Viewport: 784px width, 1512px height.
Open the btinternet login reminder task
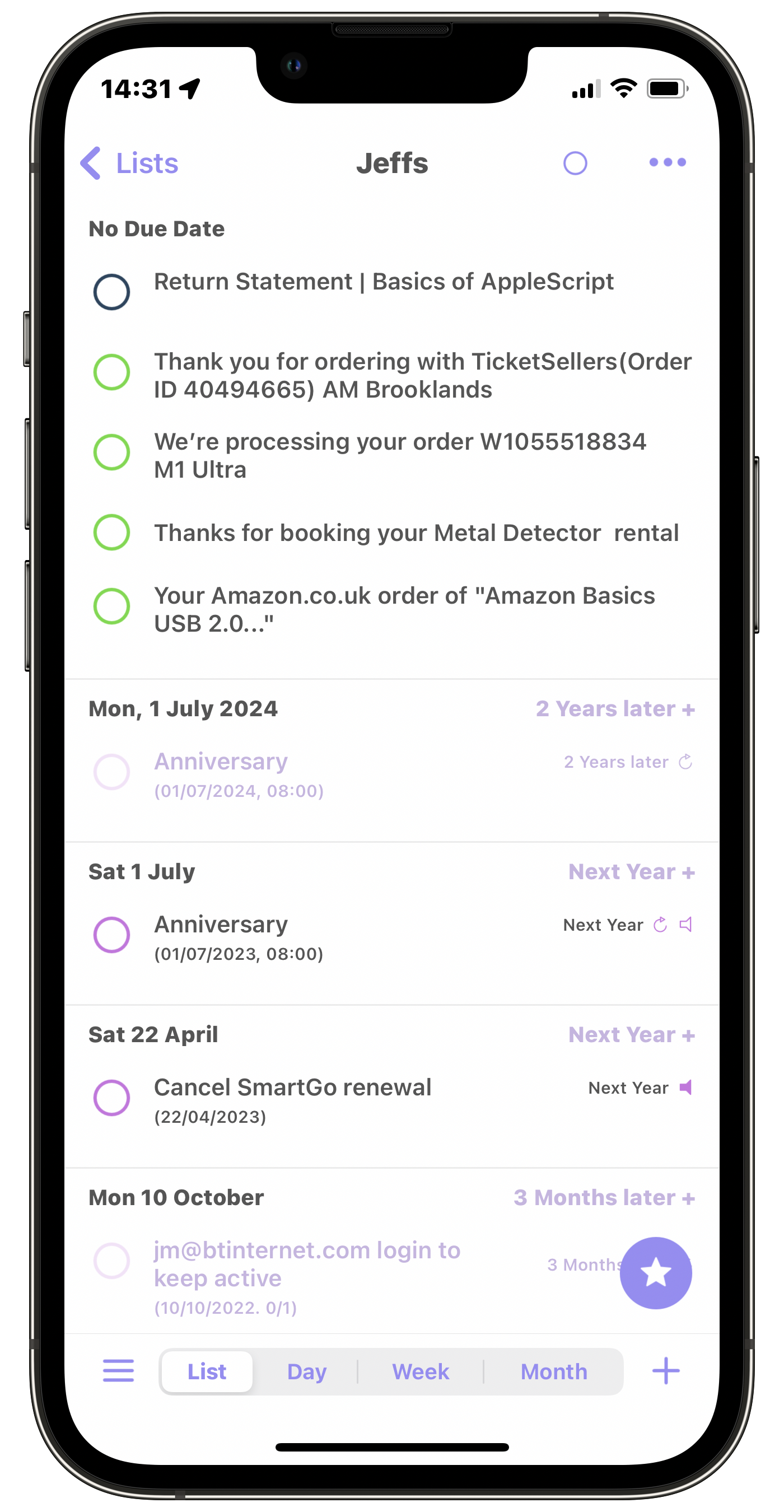(306, 1264)
